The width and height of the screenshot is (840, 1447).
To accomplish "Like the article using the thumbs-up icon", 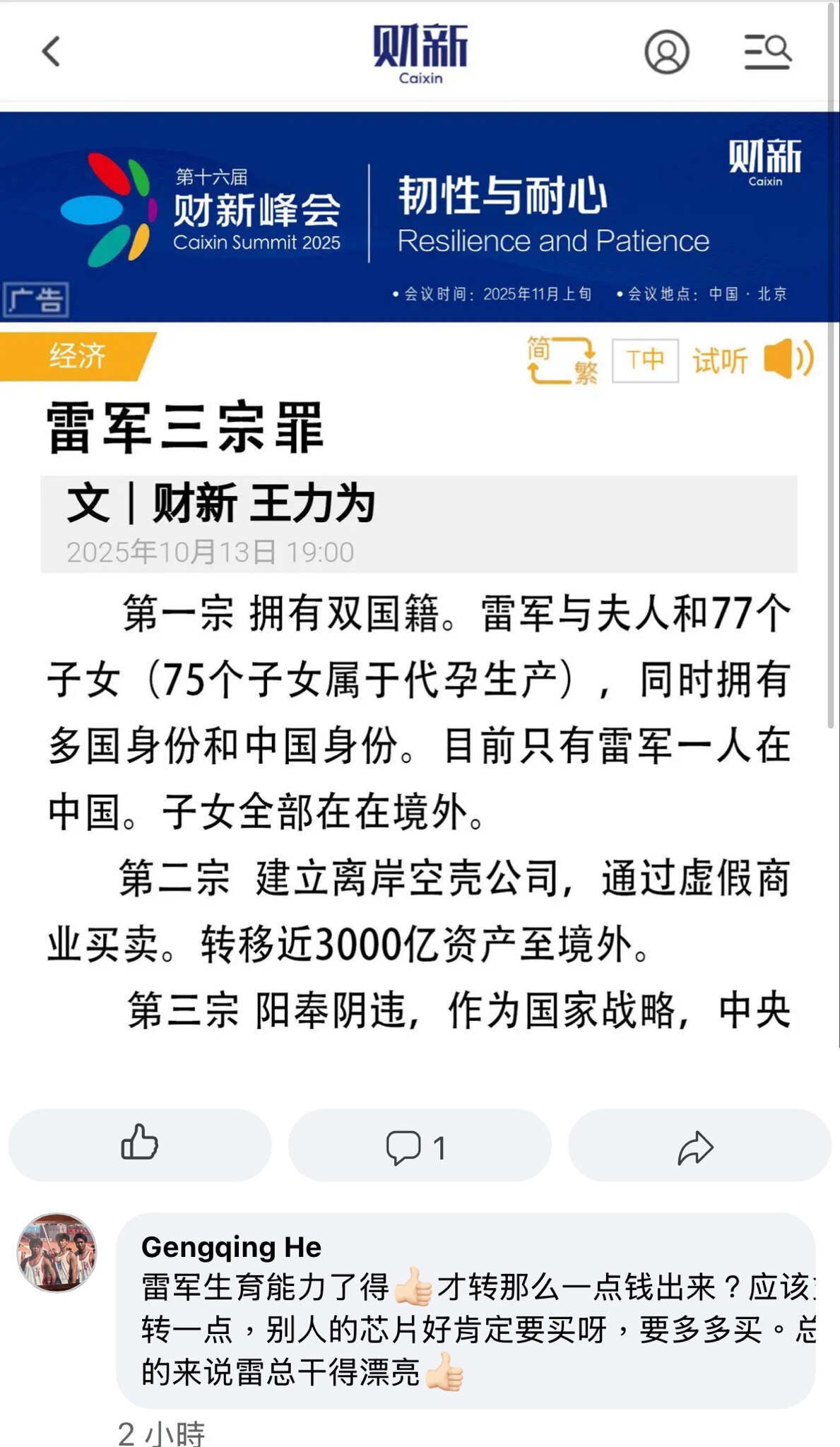I will point(140,1147).
